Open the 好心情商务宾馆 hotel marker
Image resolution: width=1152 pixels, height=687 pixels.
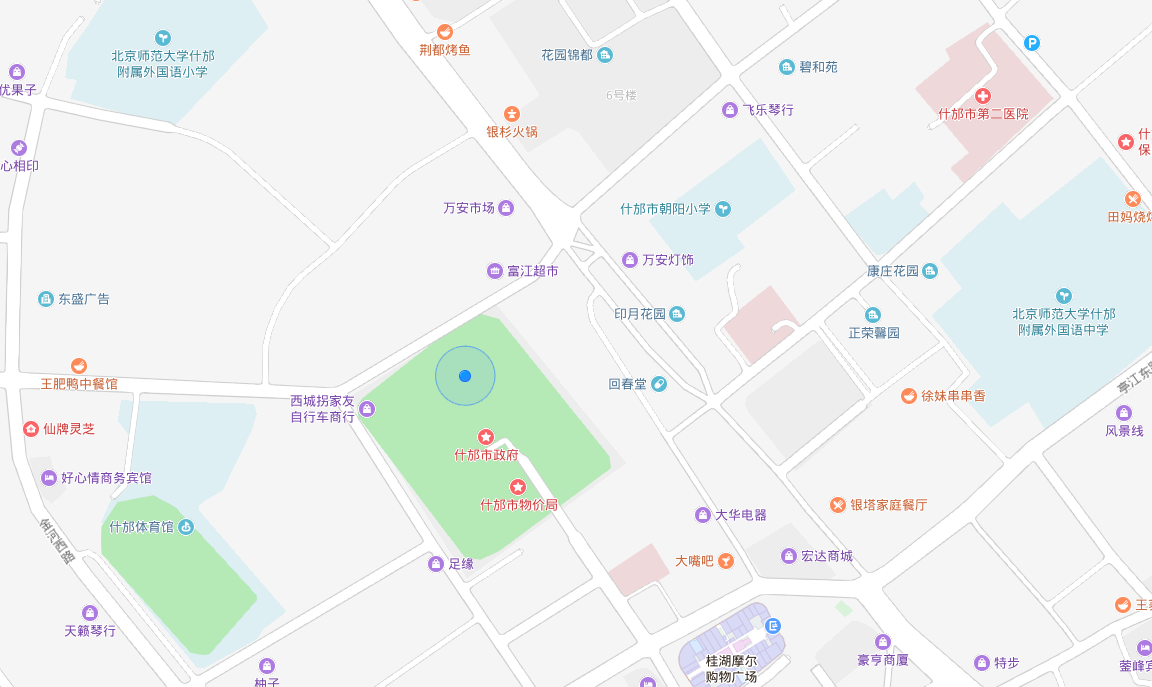48,478
